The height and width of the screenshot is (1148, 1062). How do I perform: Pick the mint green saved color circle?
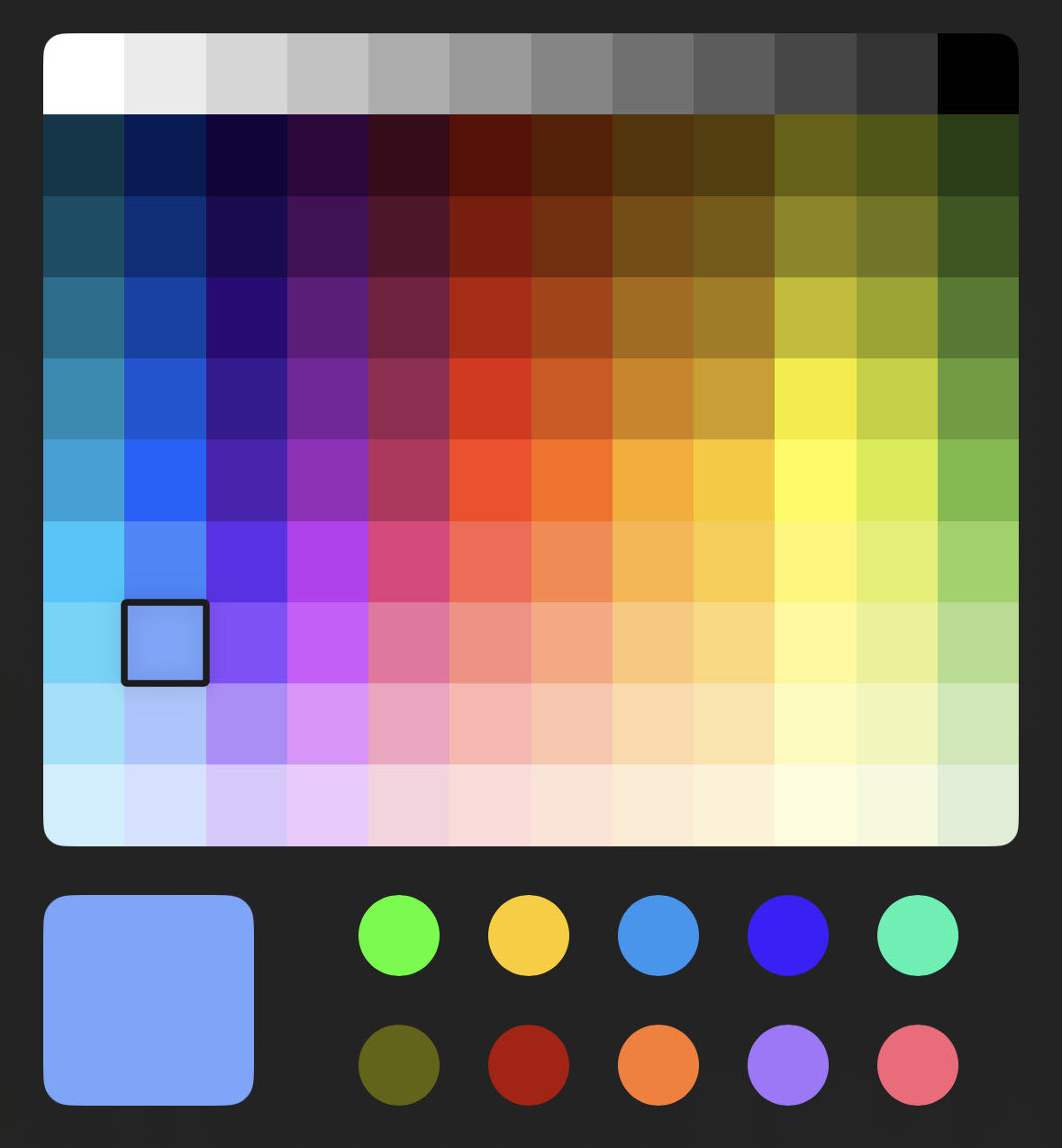tap(918, 936)
